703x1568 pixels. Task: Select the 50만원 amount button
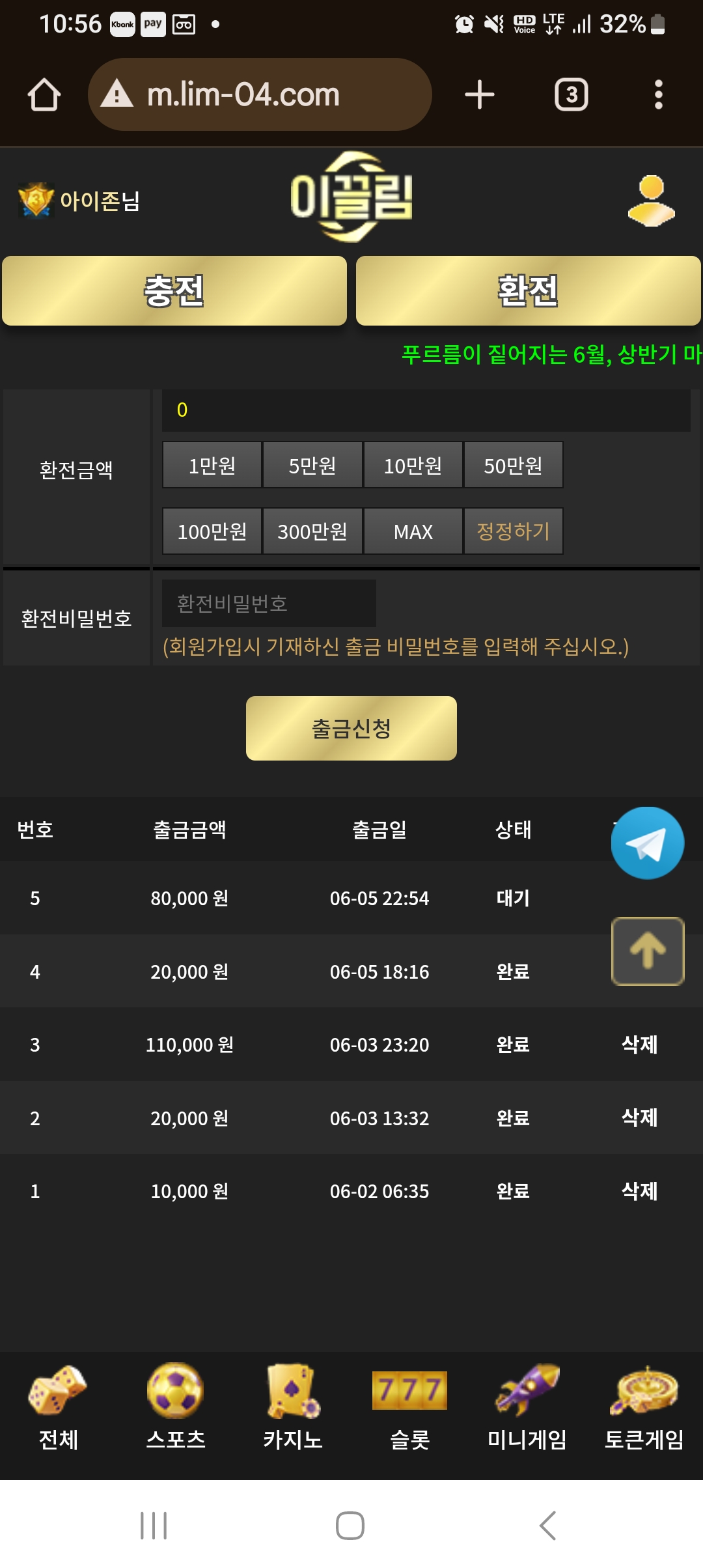pyautogui.click(x=513, y=465)
